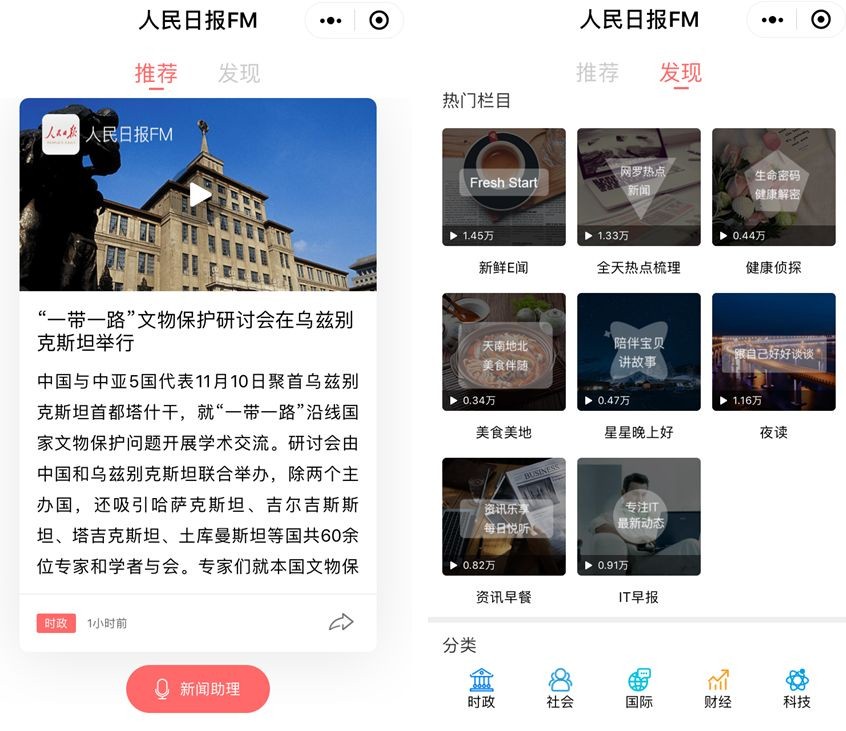
Task: Share the 一带一路 news article
Action: (x=341, y=622)
